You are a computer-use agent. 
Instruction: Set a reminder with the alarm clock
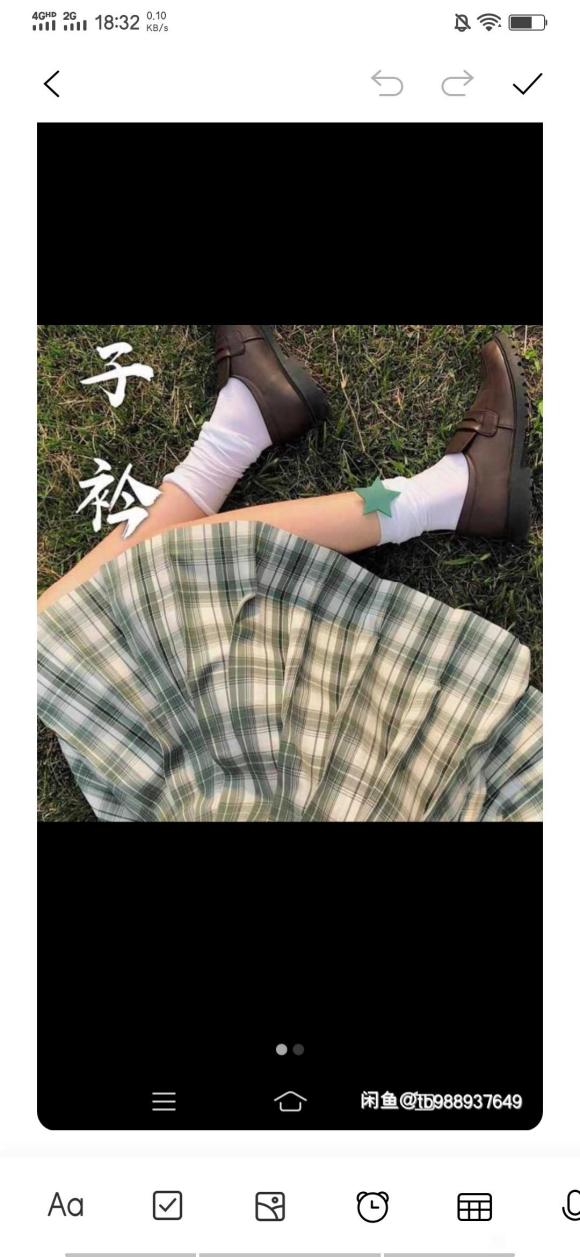coord(373,1207)
